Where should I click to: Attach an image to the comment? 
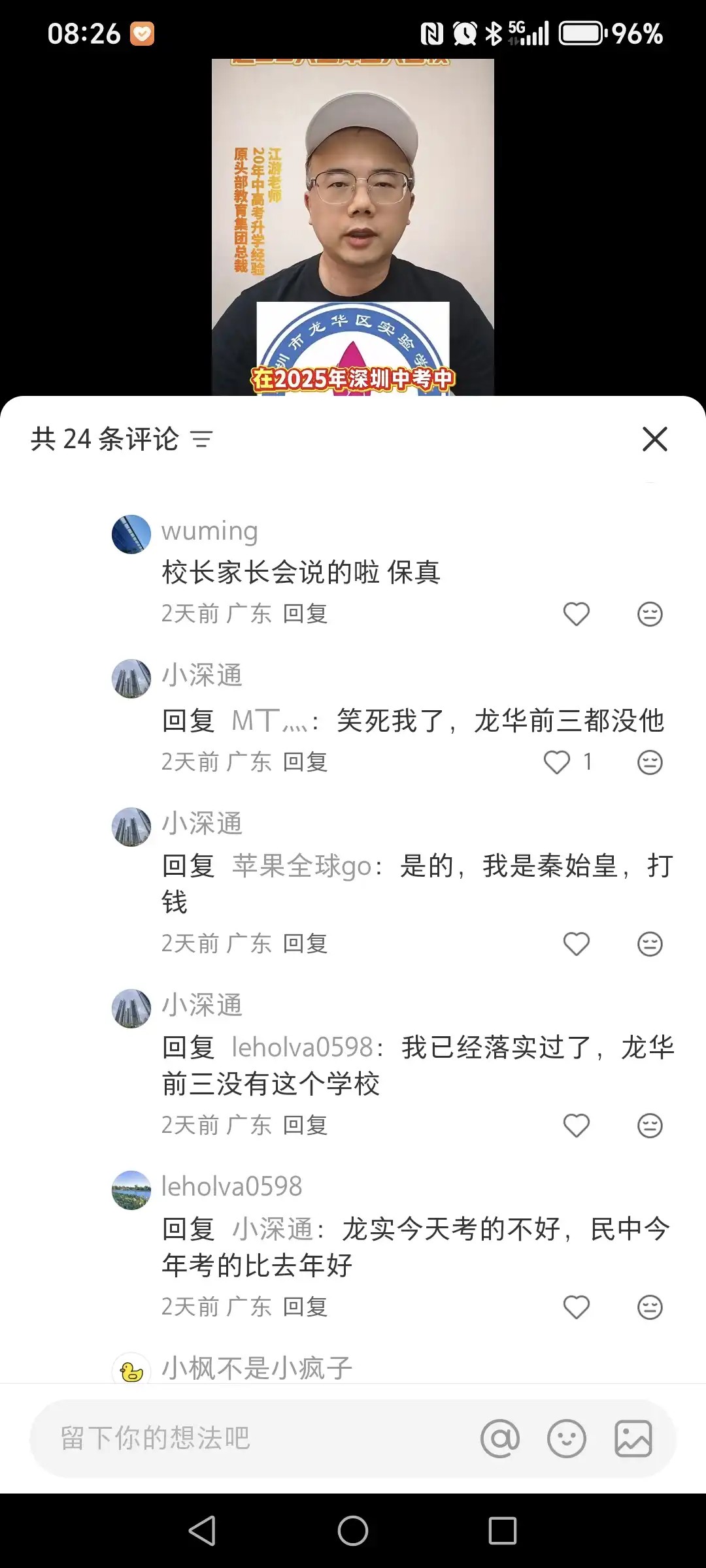pos(633,1439)
